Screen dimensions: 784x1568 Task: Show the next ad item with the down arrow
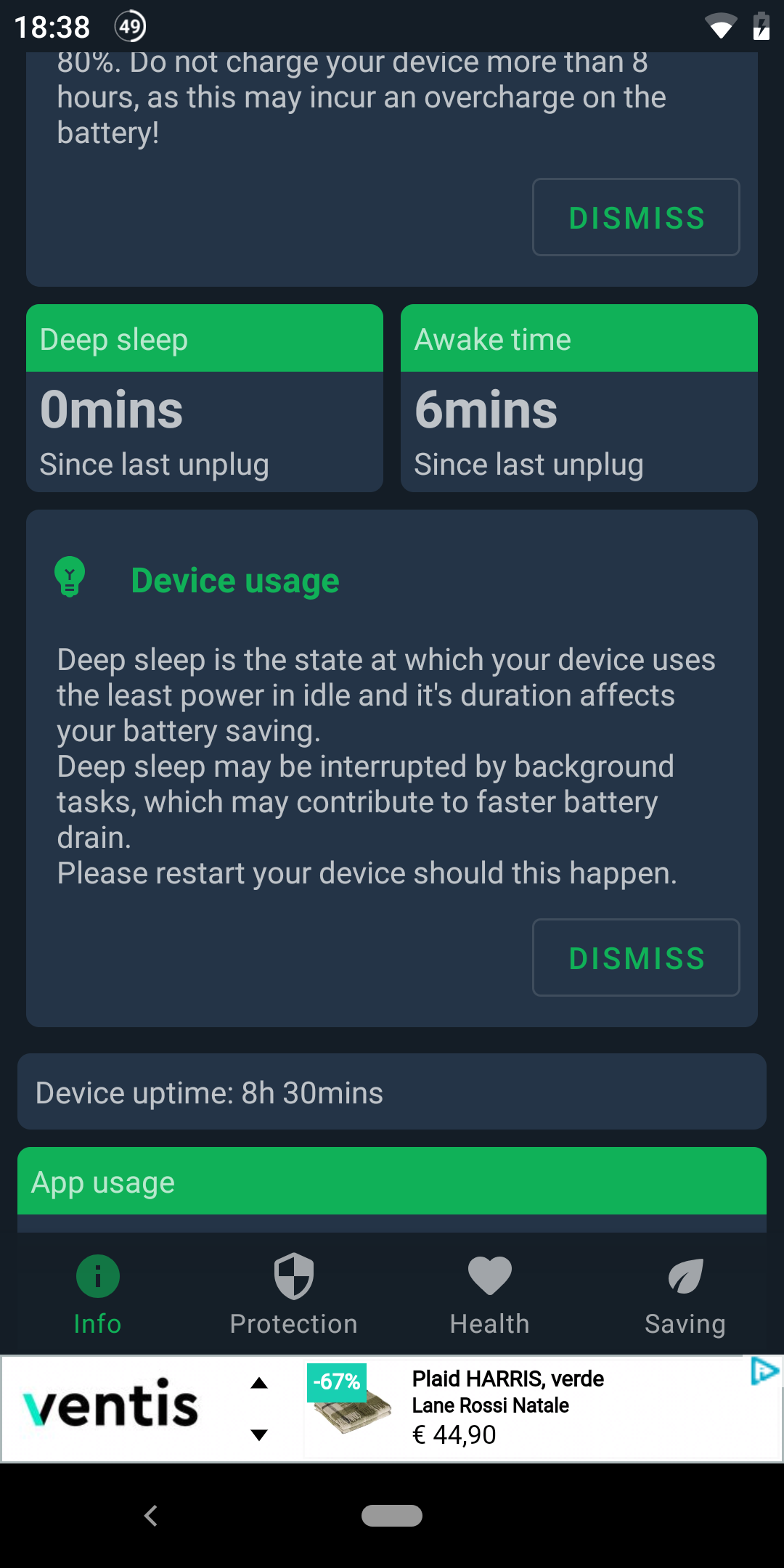point(259,1434)
